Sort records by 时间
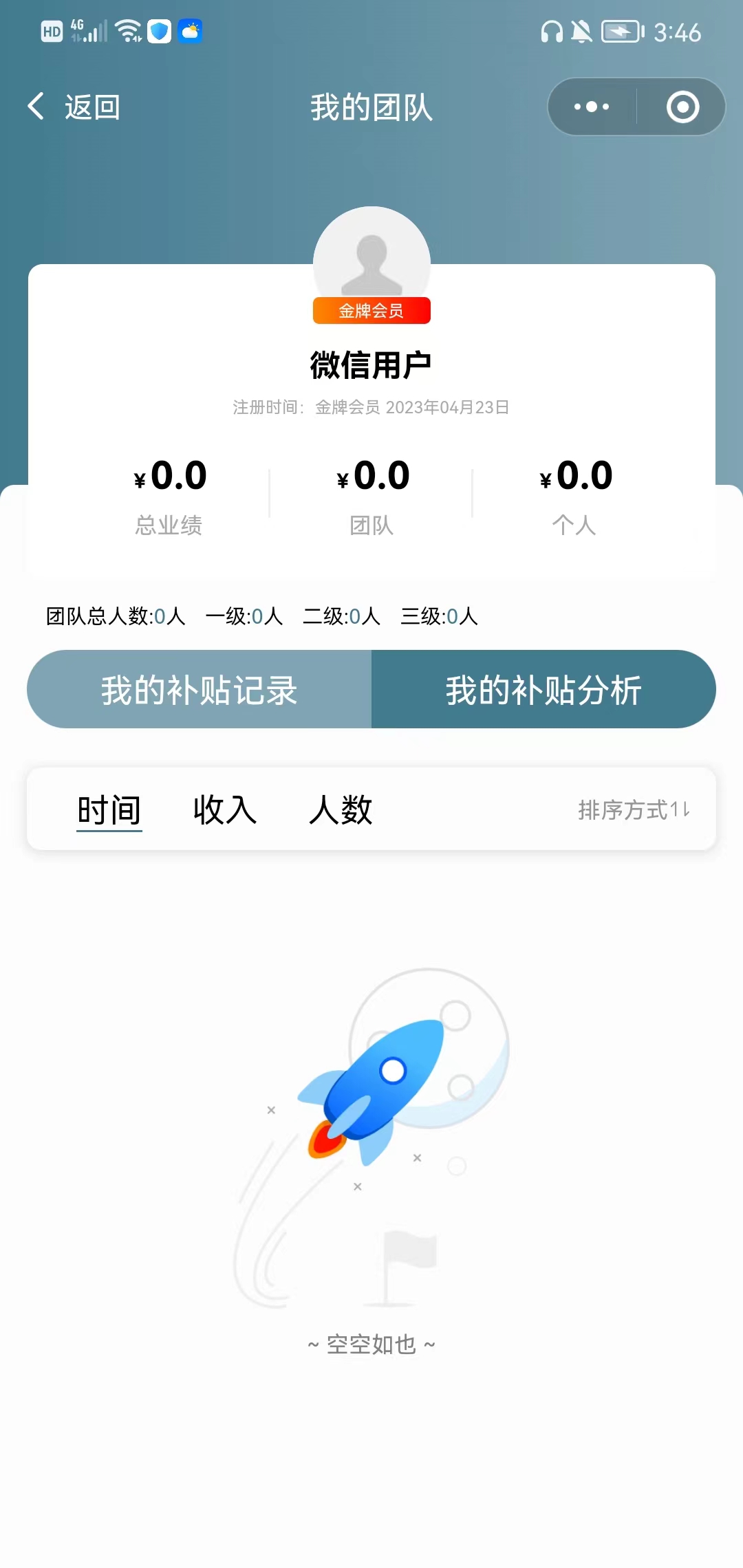 pyautogui.click(x=109, y=809)
